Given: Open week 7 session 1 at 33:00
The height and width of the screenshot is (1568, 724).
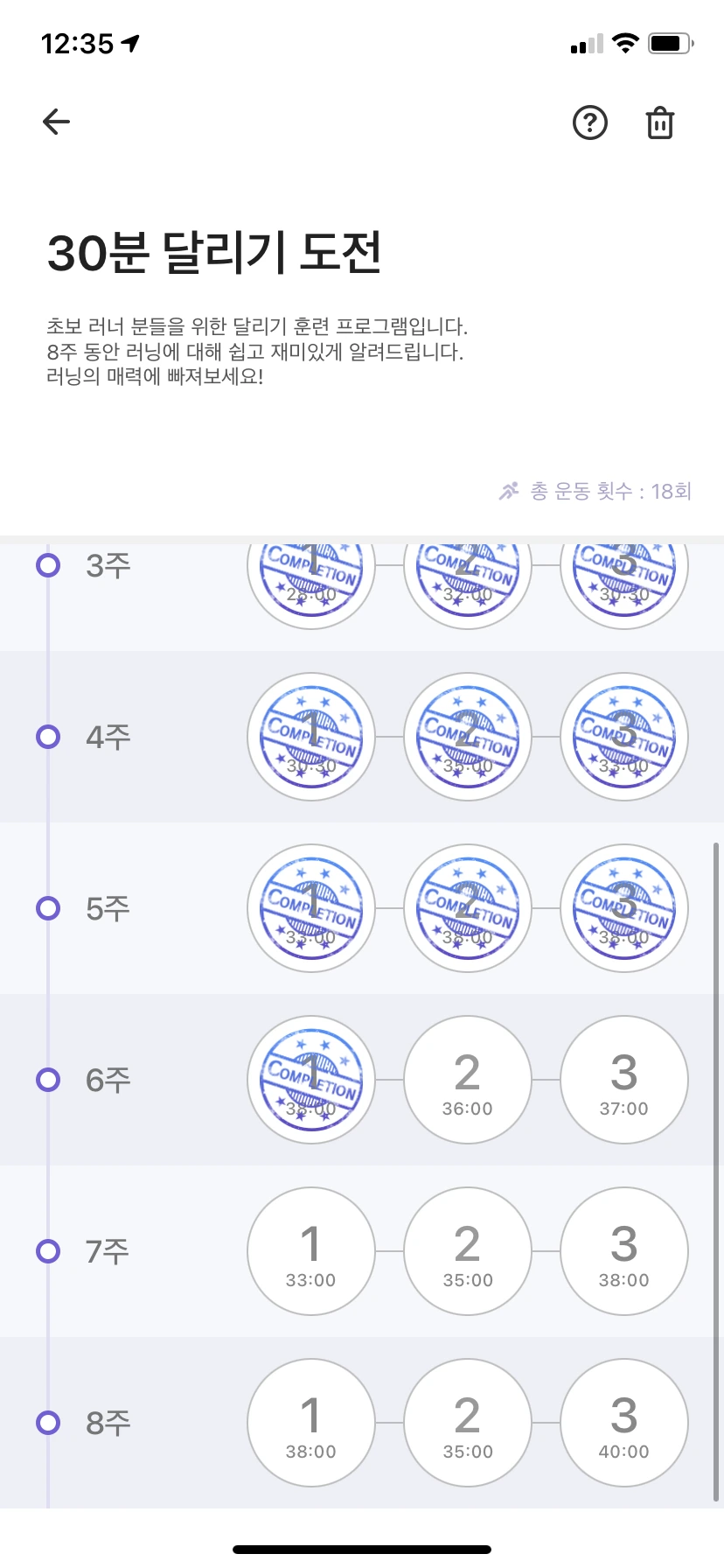Looking at the screenshot, I should pyautogui.click(x=311, y=1251).
